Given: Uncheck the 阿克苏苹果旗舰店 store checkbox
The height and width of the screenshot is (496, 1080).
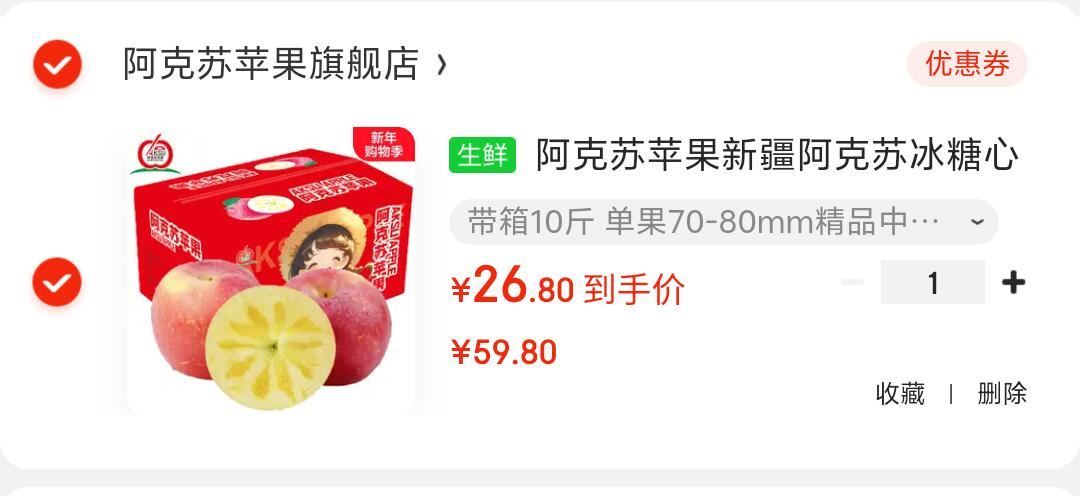Looking at the screenshot, I should [x=58, y=64].
